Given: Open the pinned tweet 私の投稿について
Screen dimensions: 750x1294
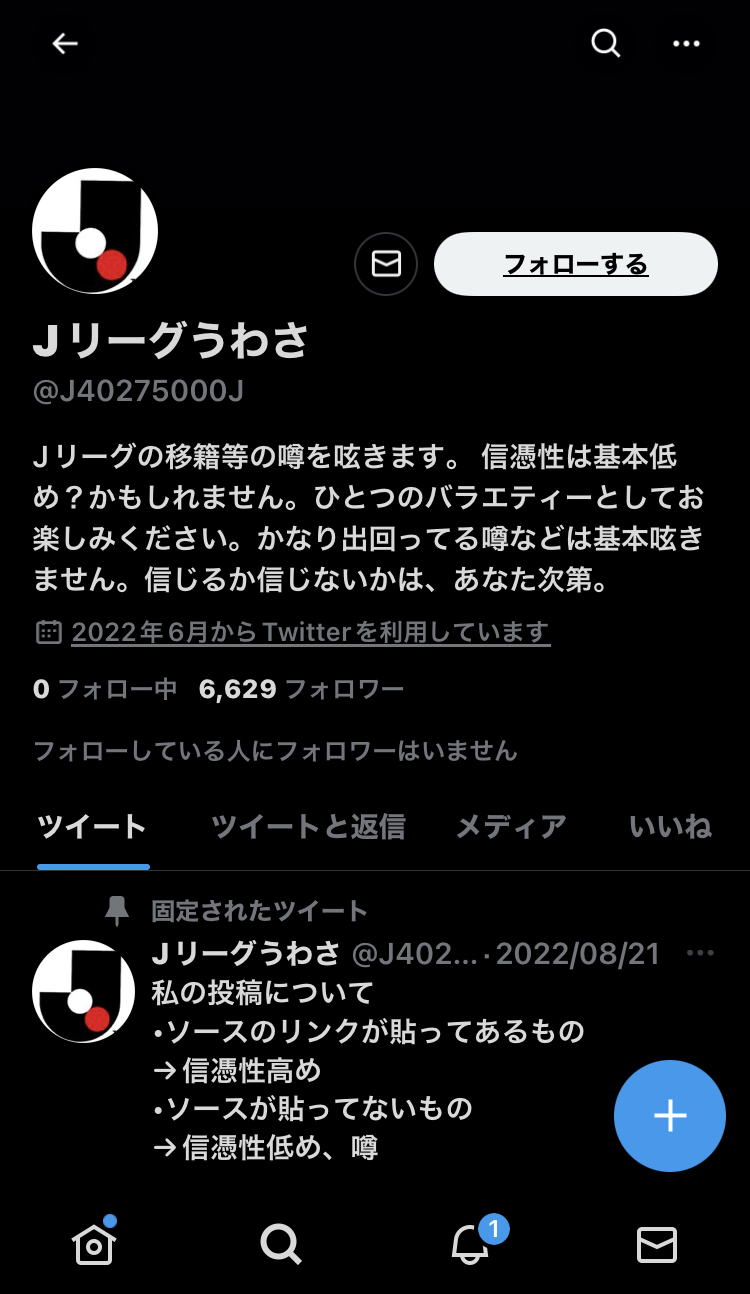Looking at the screenshot, I should (262, 993).
